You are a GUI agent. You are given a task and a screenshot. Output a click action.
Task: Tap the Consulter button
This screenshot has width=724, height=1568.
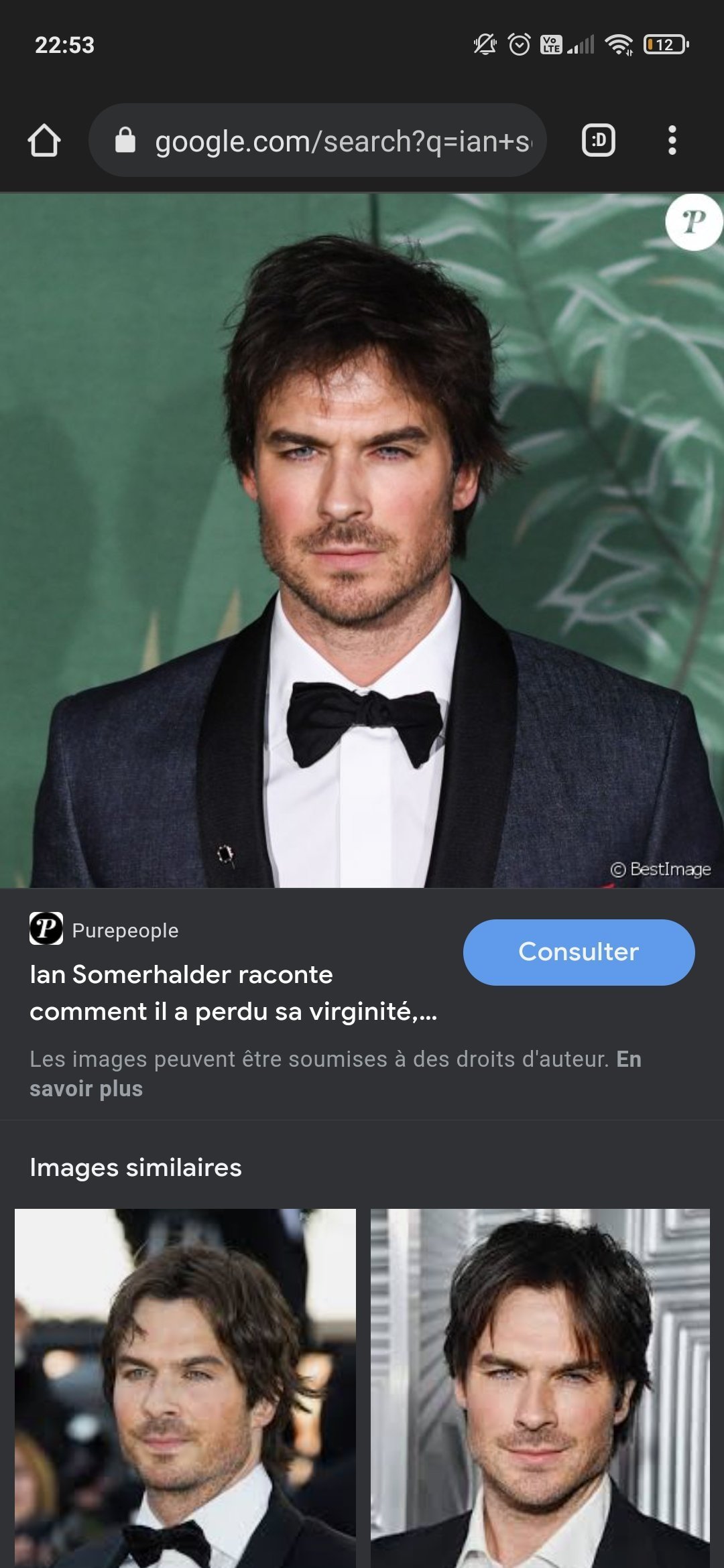[579, 952]
